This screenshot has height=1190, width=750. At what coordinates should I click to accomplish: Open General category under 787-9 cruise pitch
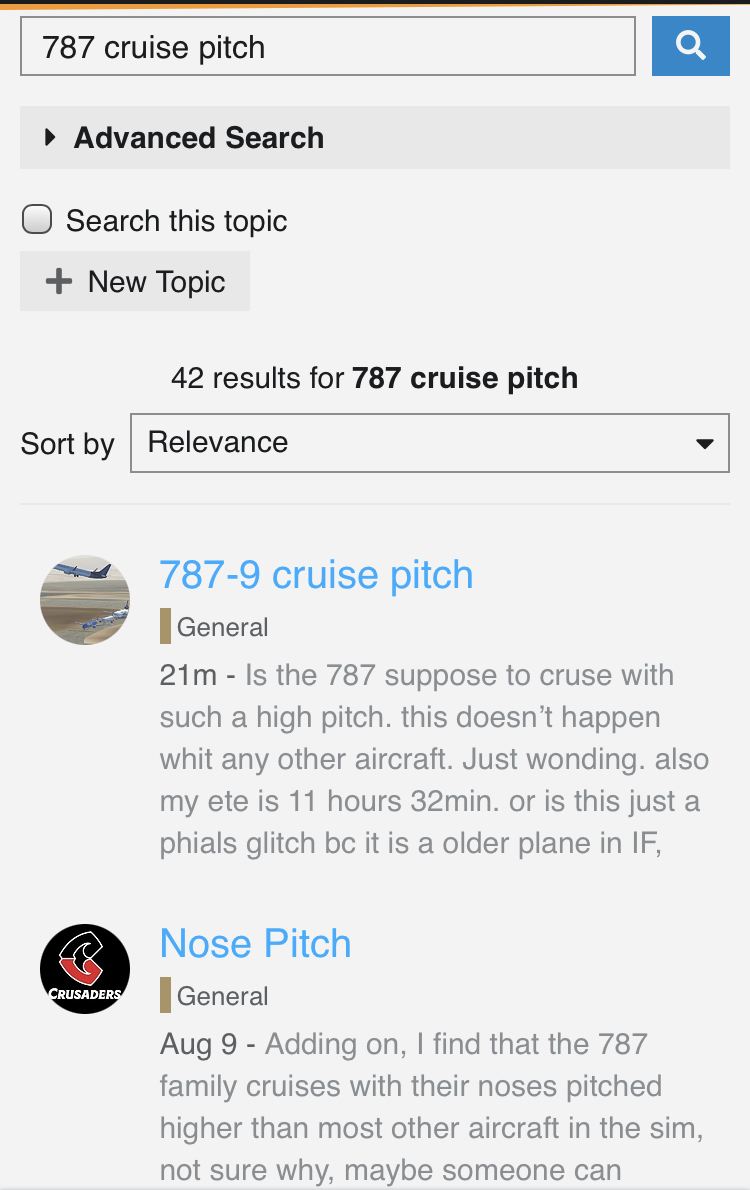tap(221, 627)
